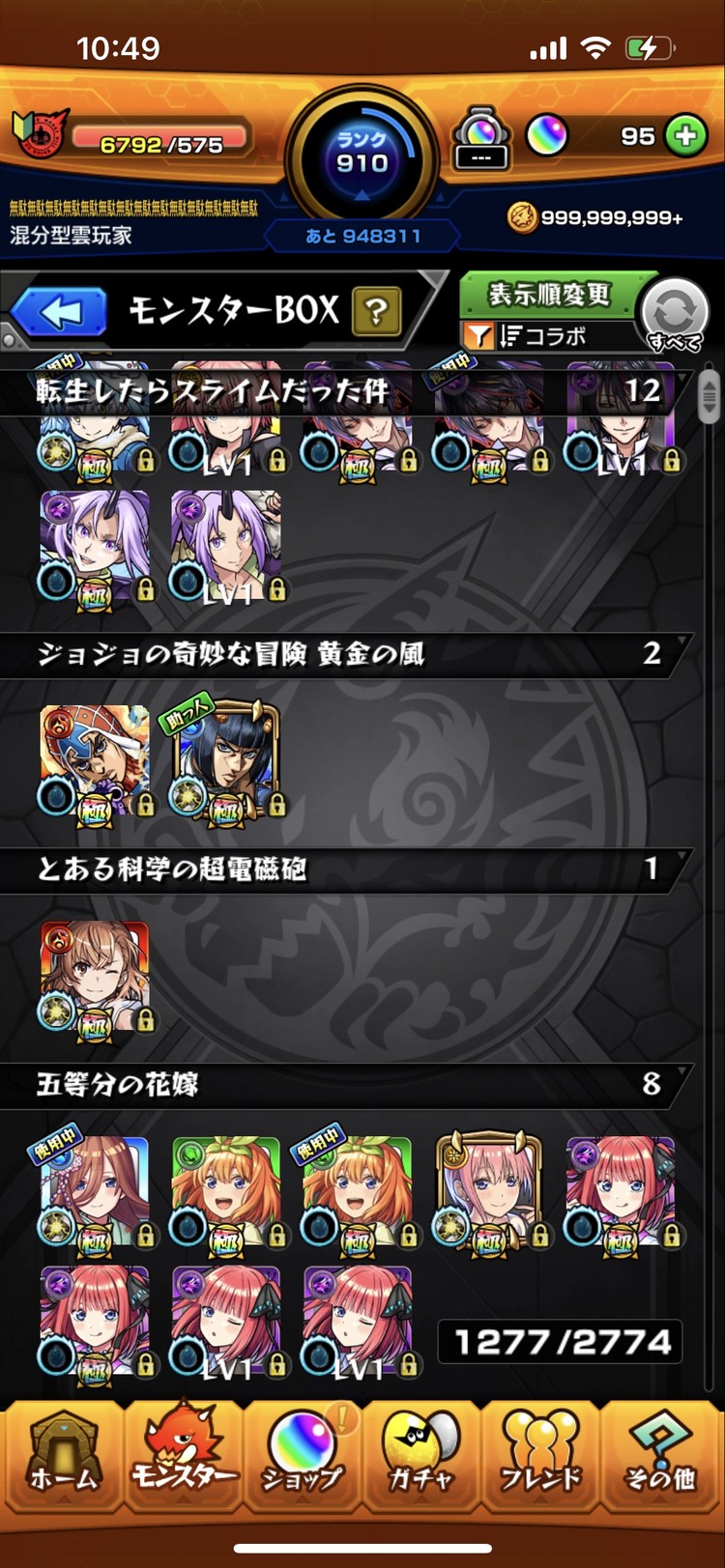Collapse the ジョジョの奇妙な冒険 黄金の風 section
This screenshot has height=1568, width=725.
pos(348,654)
